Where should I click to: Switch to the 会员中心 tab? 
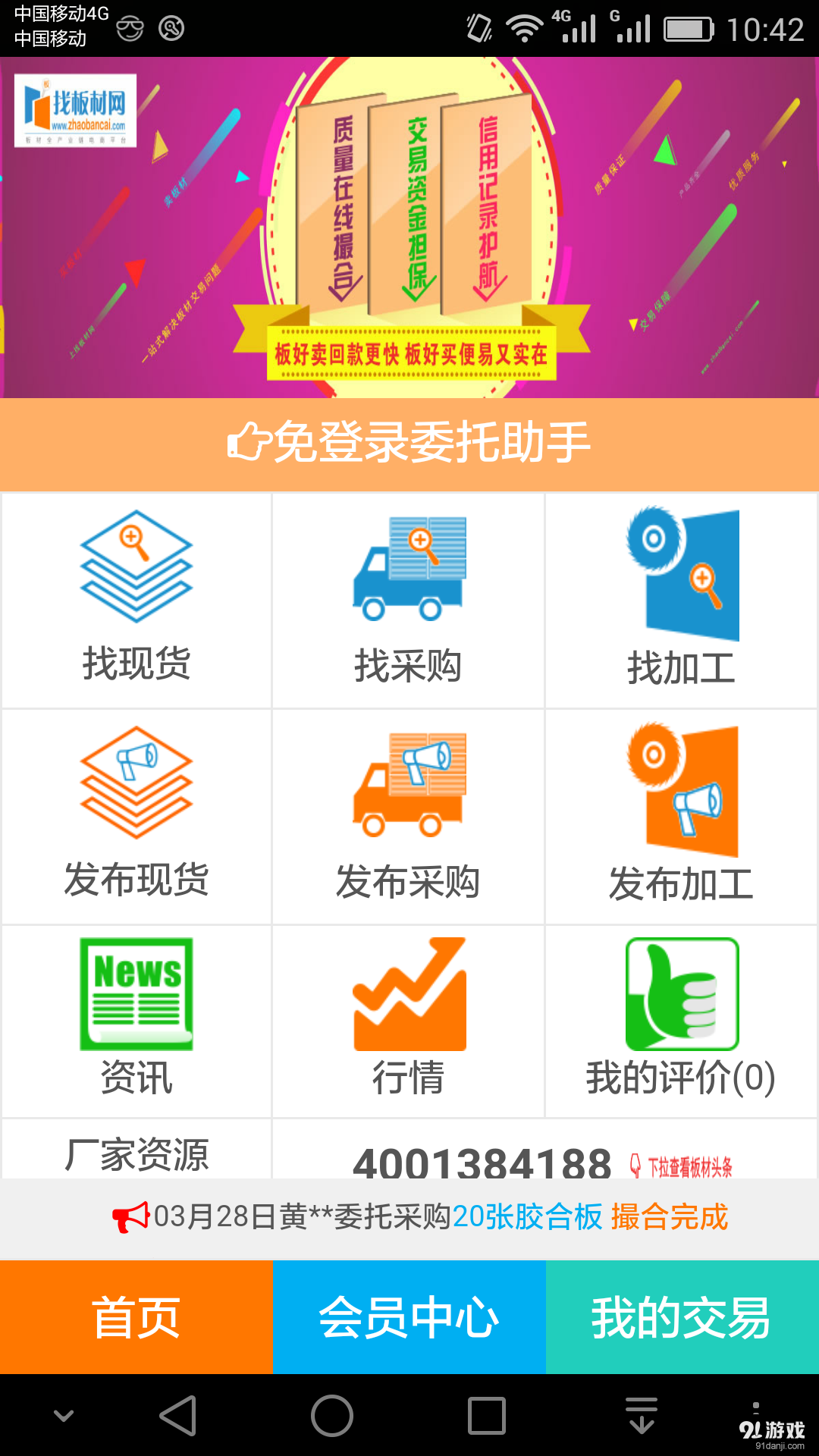[409, 1316]
